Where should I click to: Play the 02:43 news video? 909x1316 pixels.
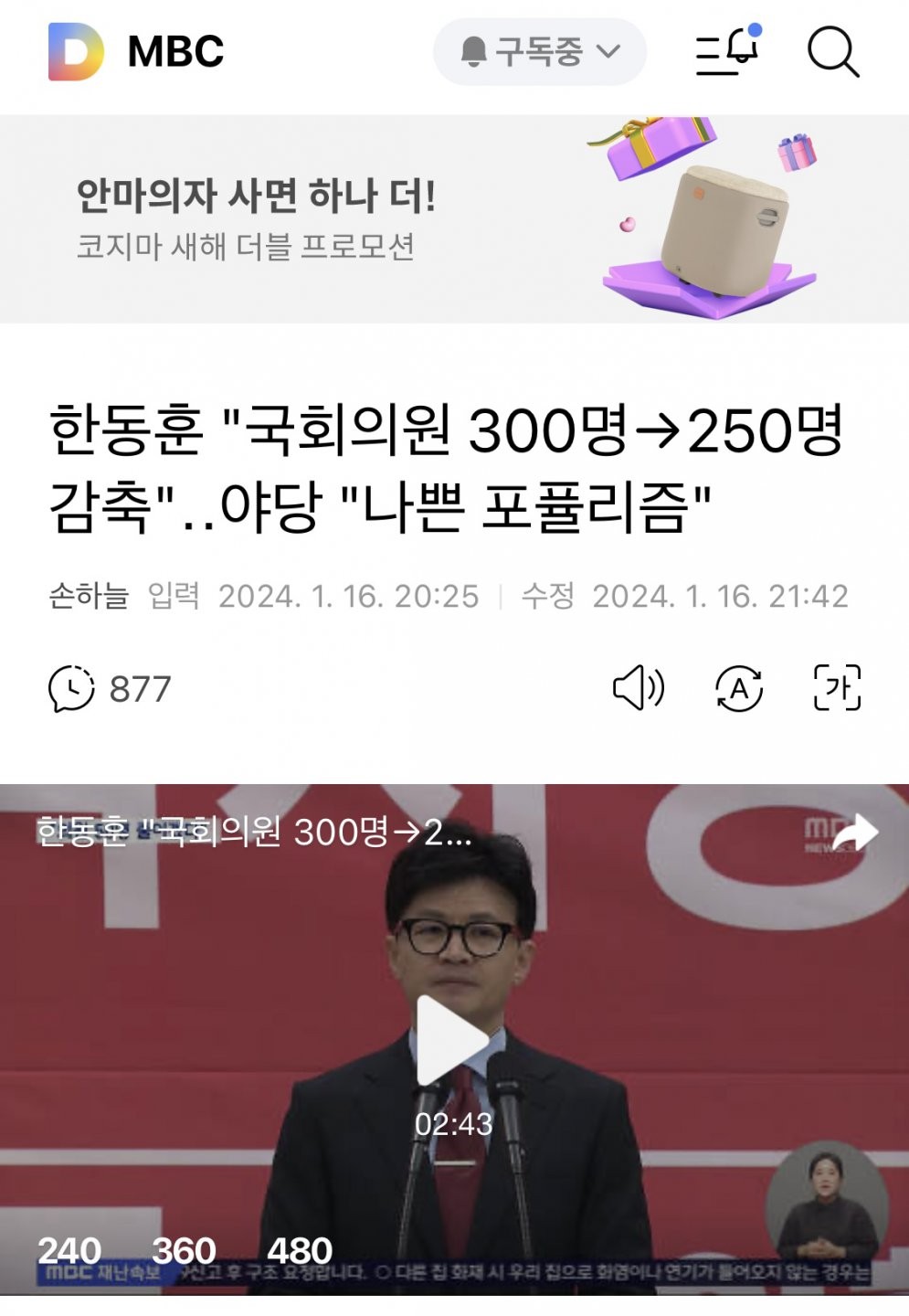coord(453,1040)
